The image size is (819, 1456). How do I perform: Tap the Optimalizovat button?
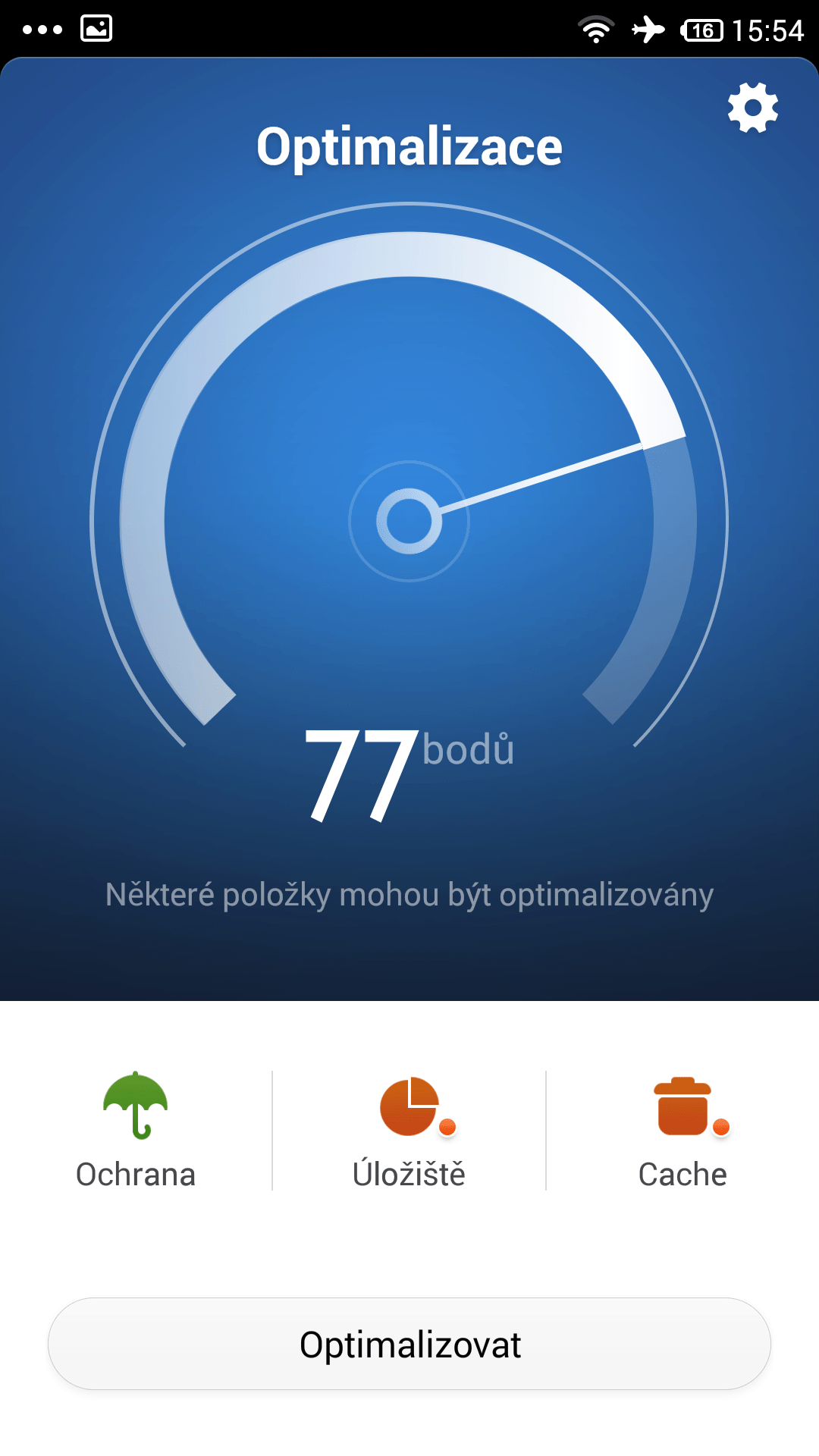409,1344
